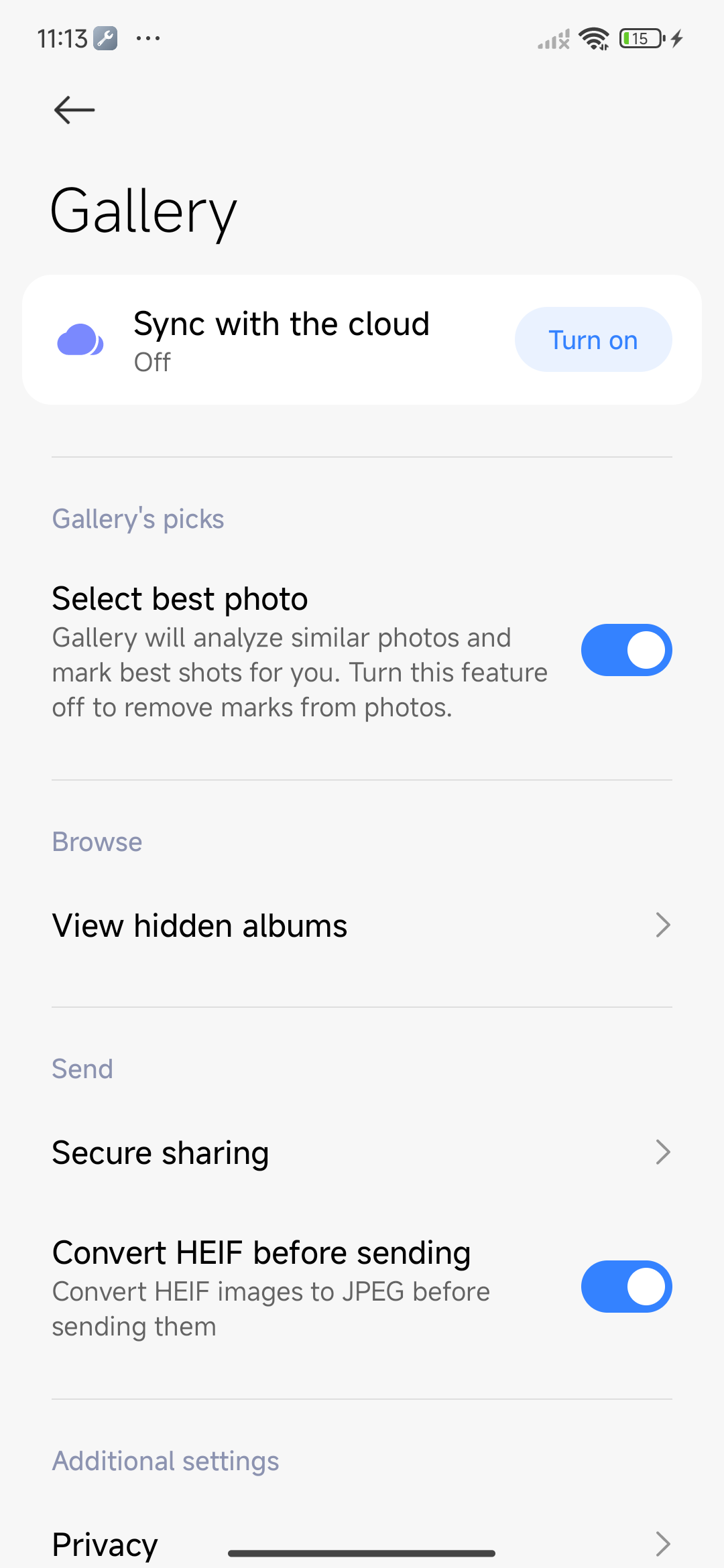Open View hidden albums
This screenshot has height=1568, width=724.
(x=362, y=925)
